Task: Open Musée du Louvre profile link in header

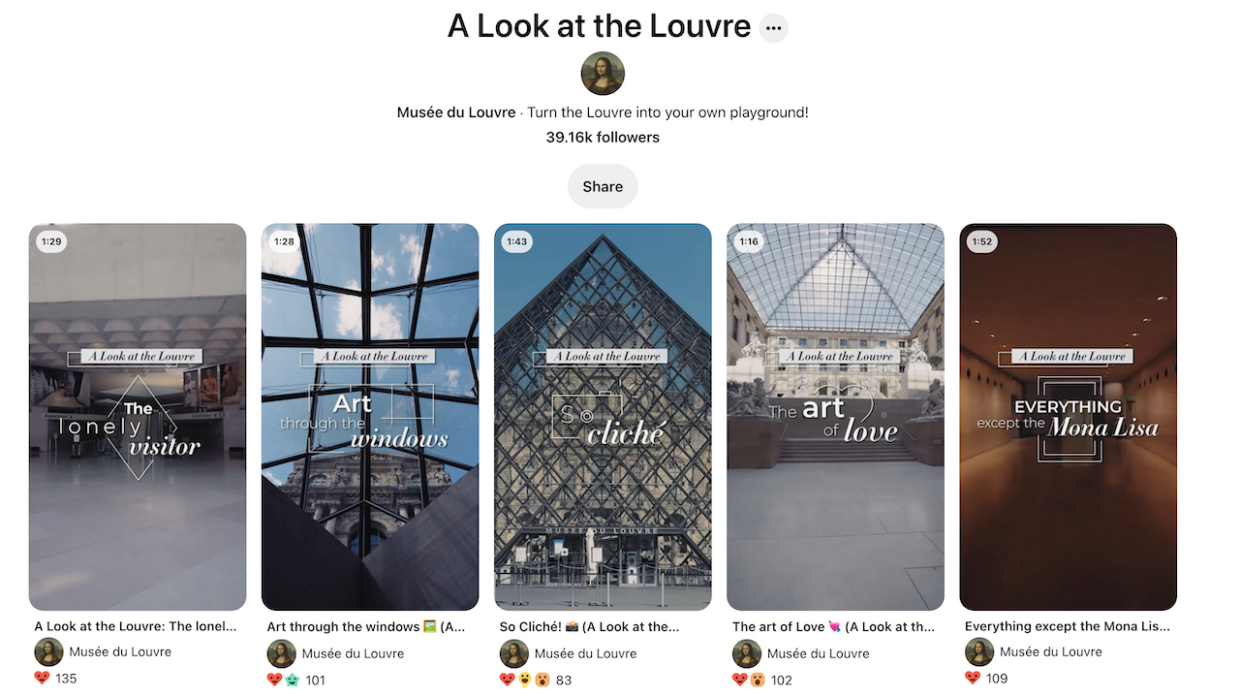Action: [456, 112]
